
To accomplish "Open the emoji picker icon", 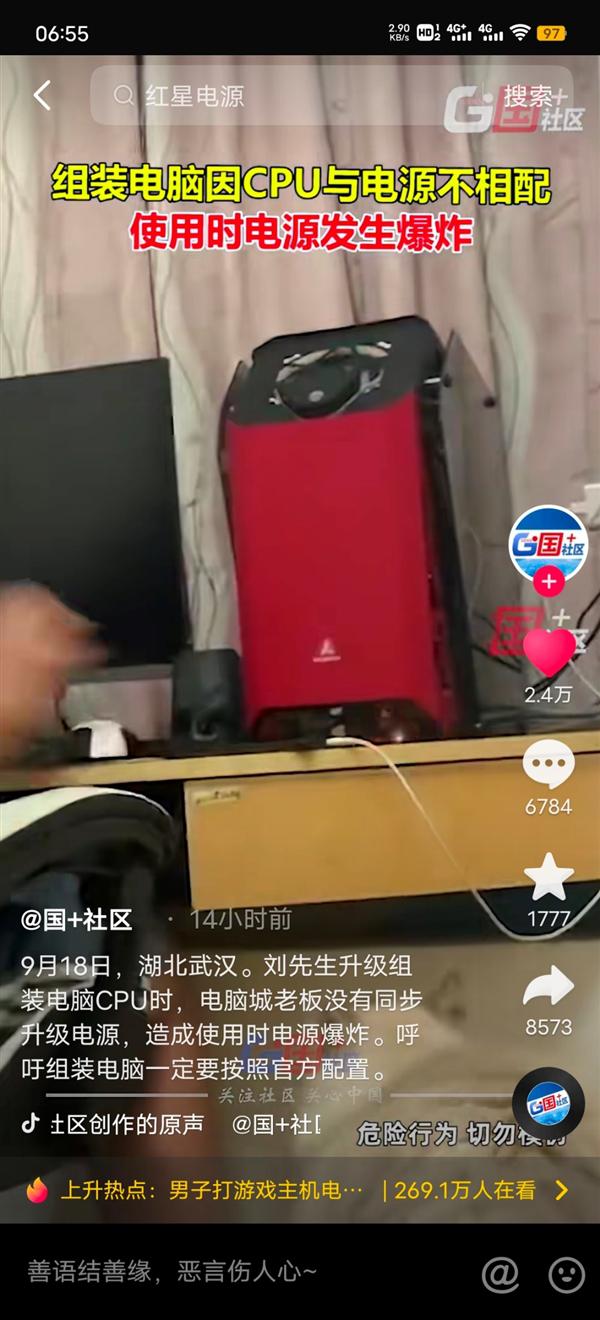I will click(566, 1273).
